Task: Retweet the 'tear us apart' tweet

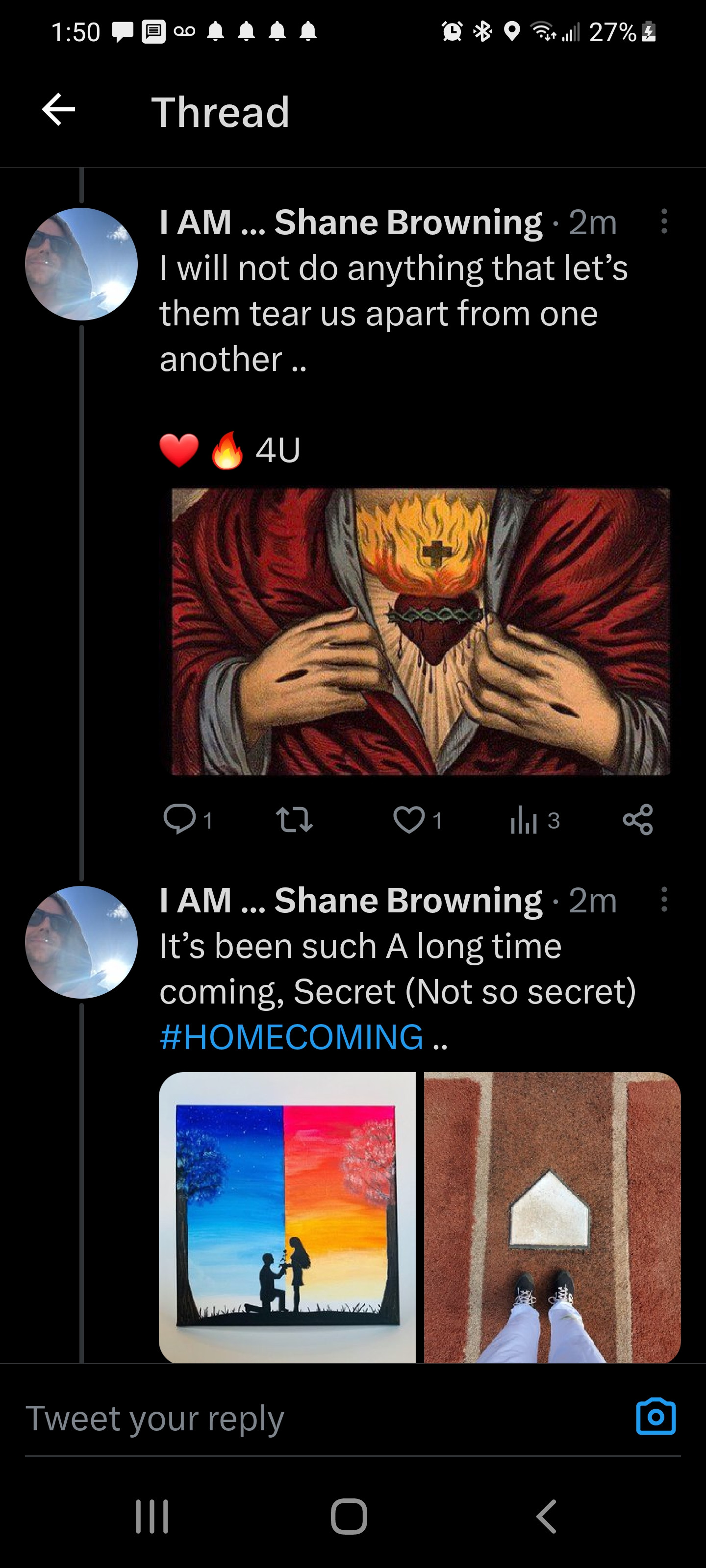Action: [294, 819]
